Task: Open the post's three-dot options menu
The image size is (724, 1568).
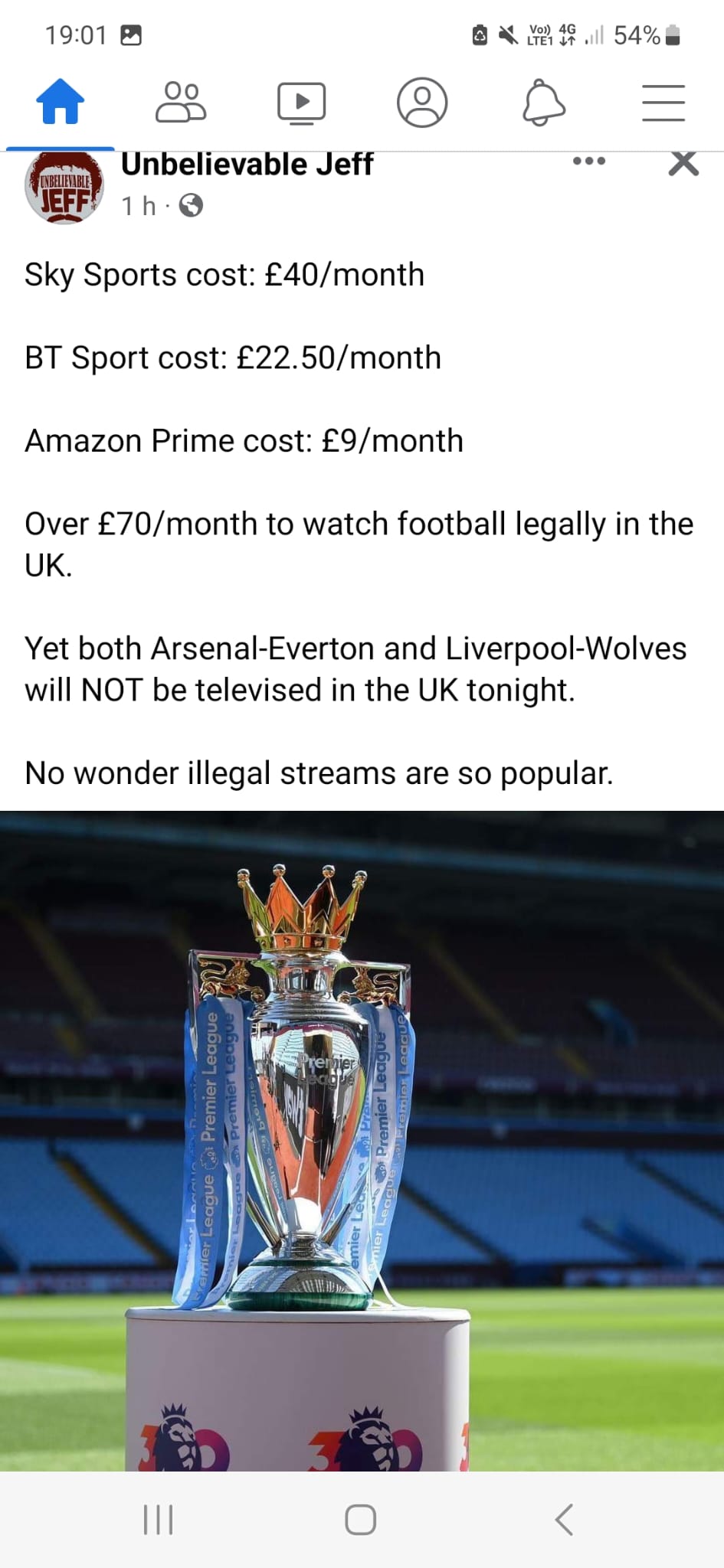Action: point(589,161)
